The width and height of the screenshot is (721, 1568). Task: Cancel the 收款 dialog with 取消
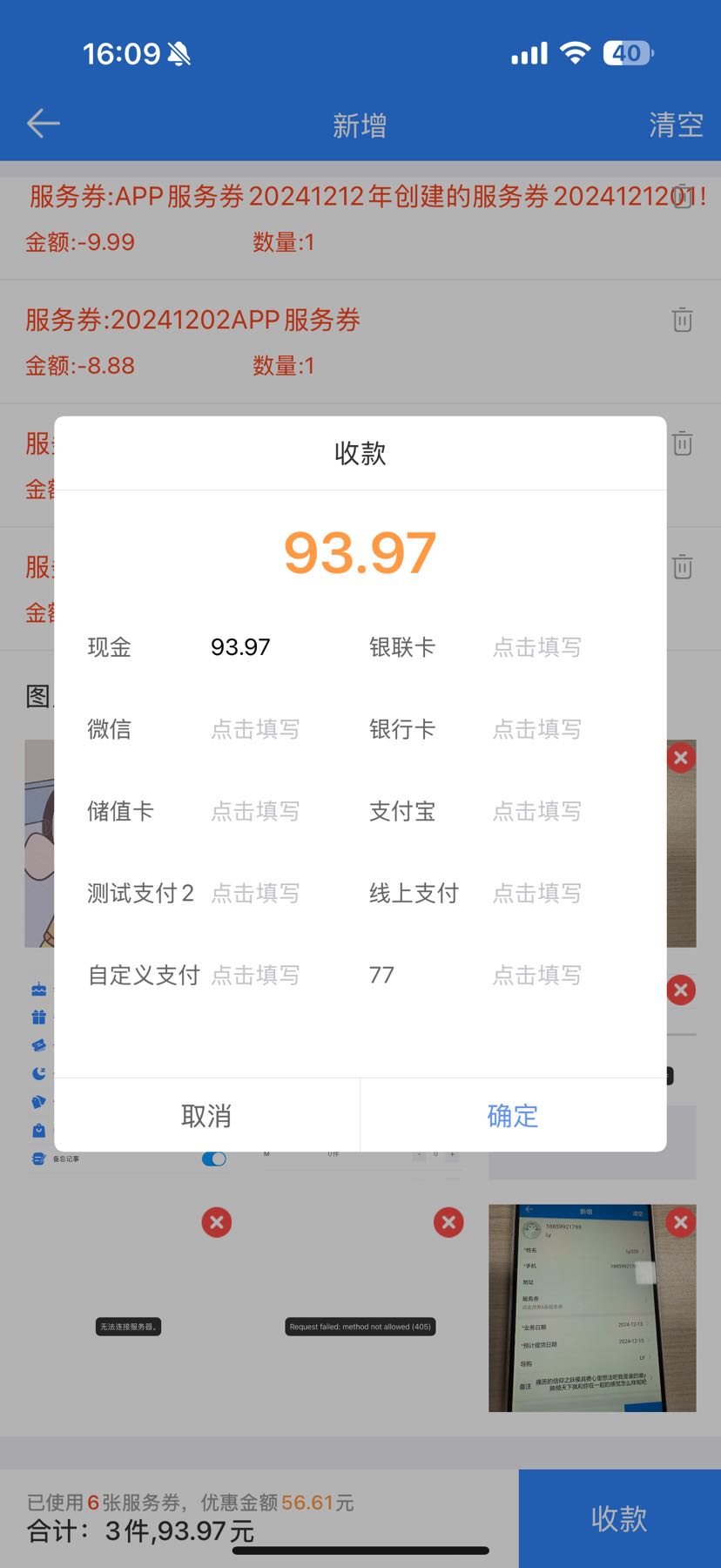tap(206, 1115)
